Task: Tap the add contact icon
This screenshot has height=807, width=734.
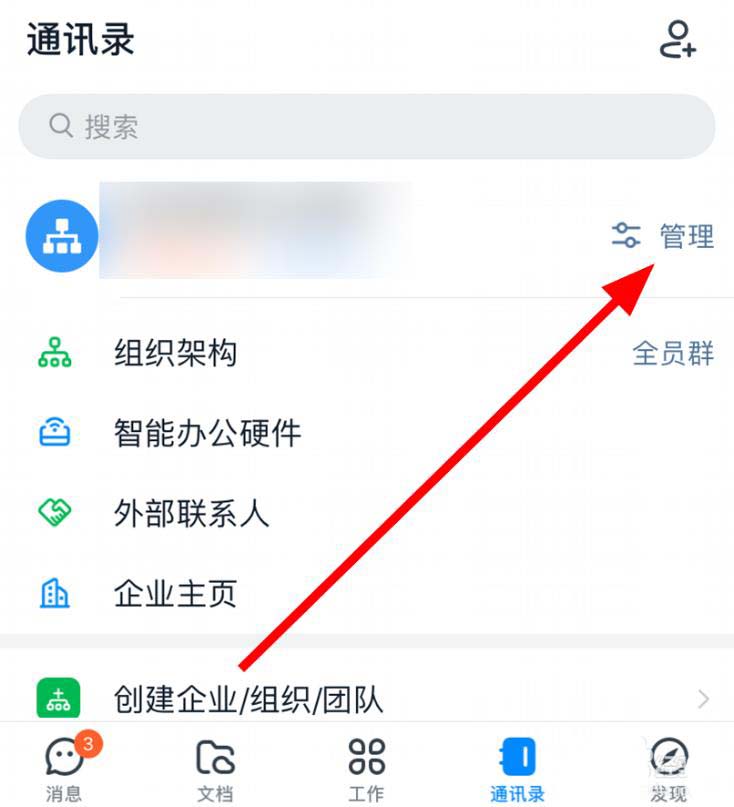Action: (678, 40)
